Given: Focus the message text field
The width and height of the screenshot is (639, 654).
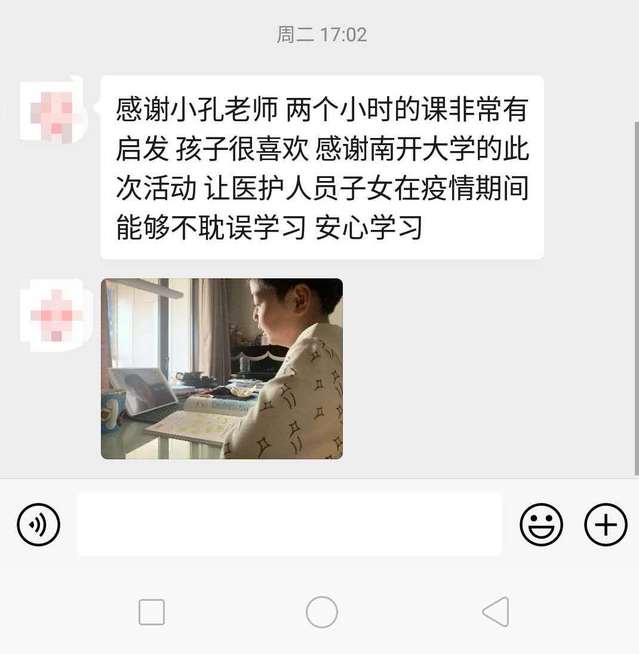Looking at the screenshot, I should pyautogui.click(x=289, y=524).
